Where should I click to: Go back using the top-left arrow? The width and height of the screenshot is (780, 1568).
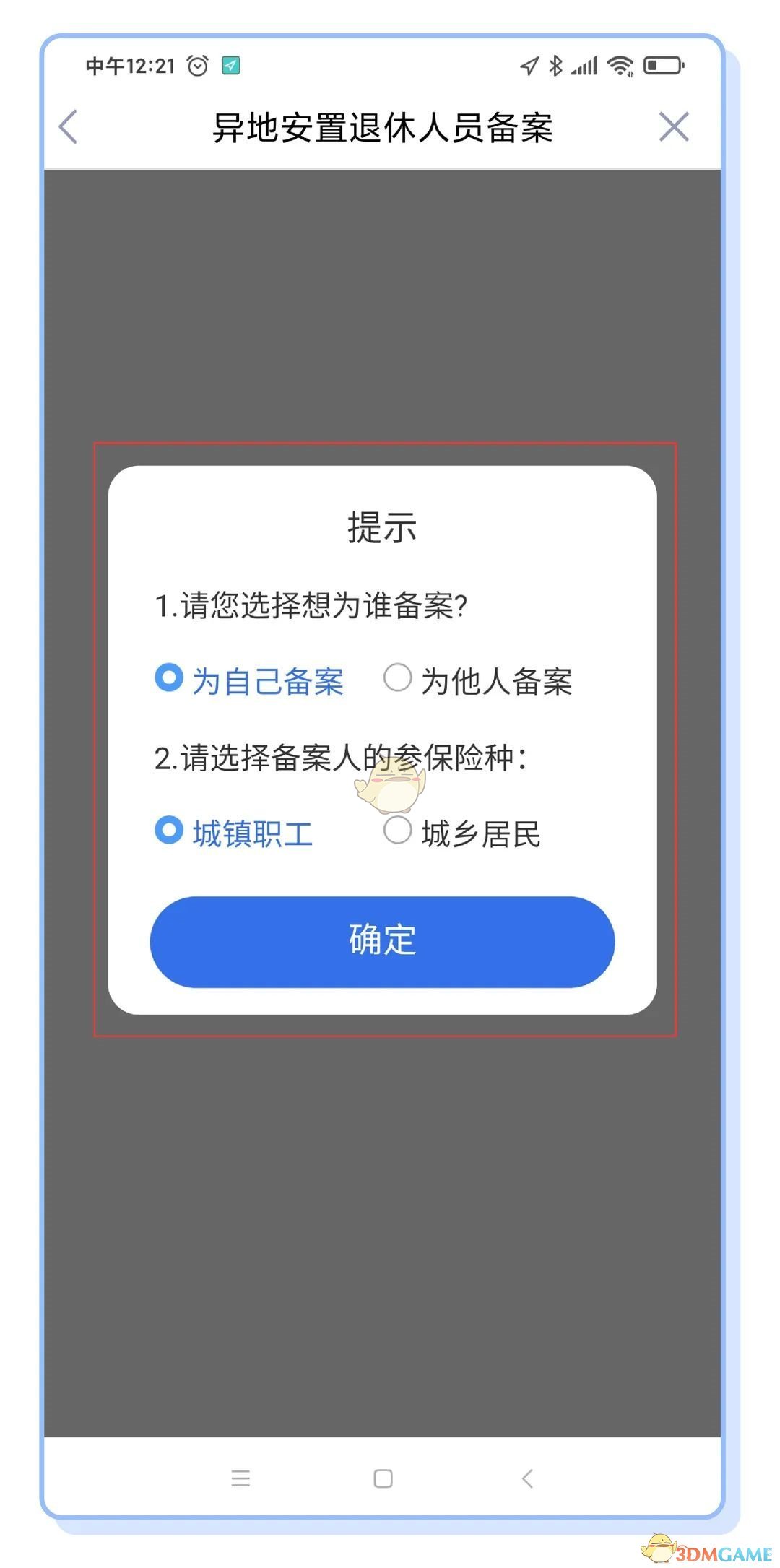(x=69, y=127)
